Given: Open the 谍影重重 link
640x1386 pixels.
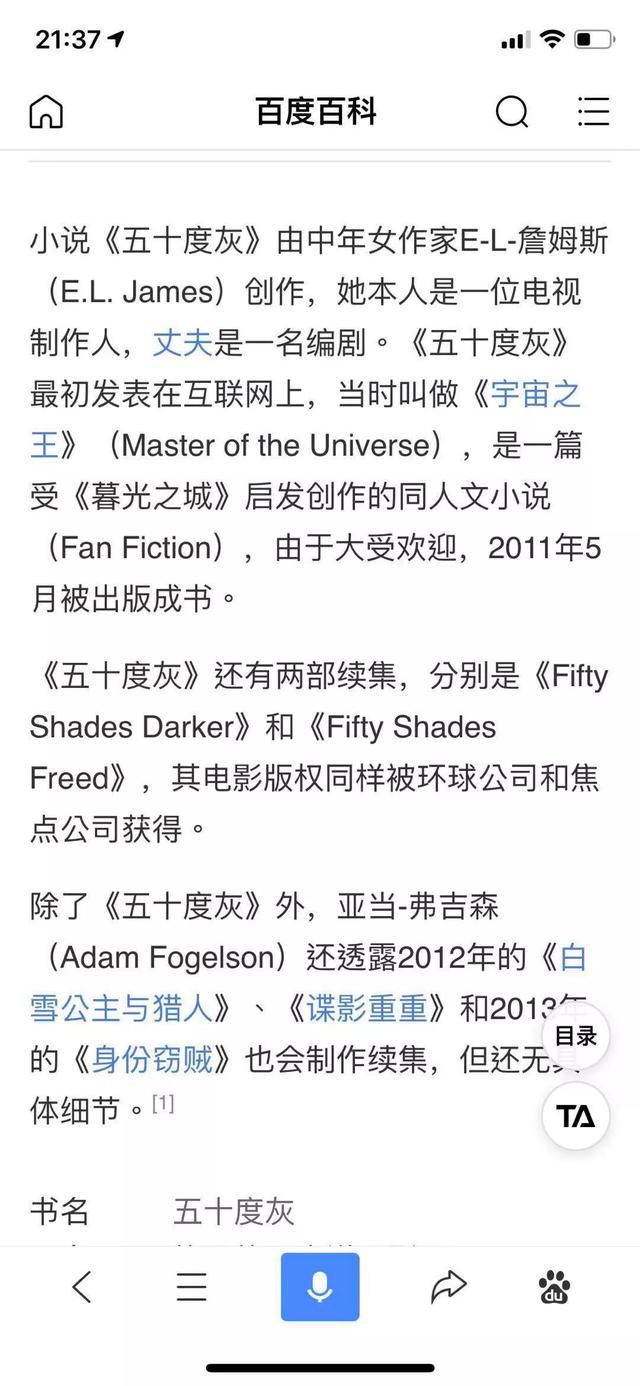Looking at the screenshot, I should point(368,1007).
